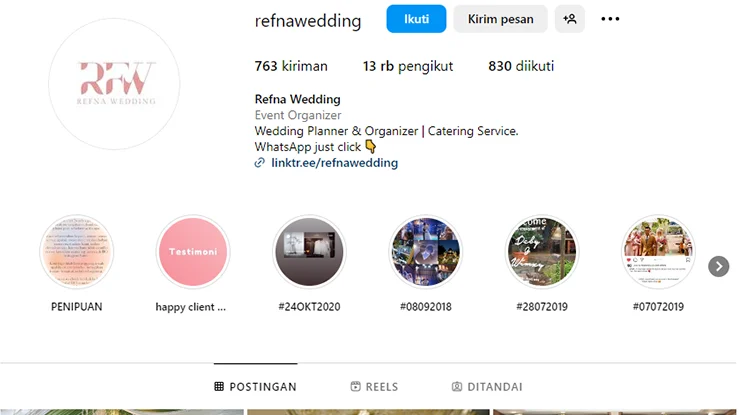740x415 pixels.
Task: View the Refna Wedding profile picture
Action: click(114, 84)
